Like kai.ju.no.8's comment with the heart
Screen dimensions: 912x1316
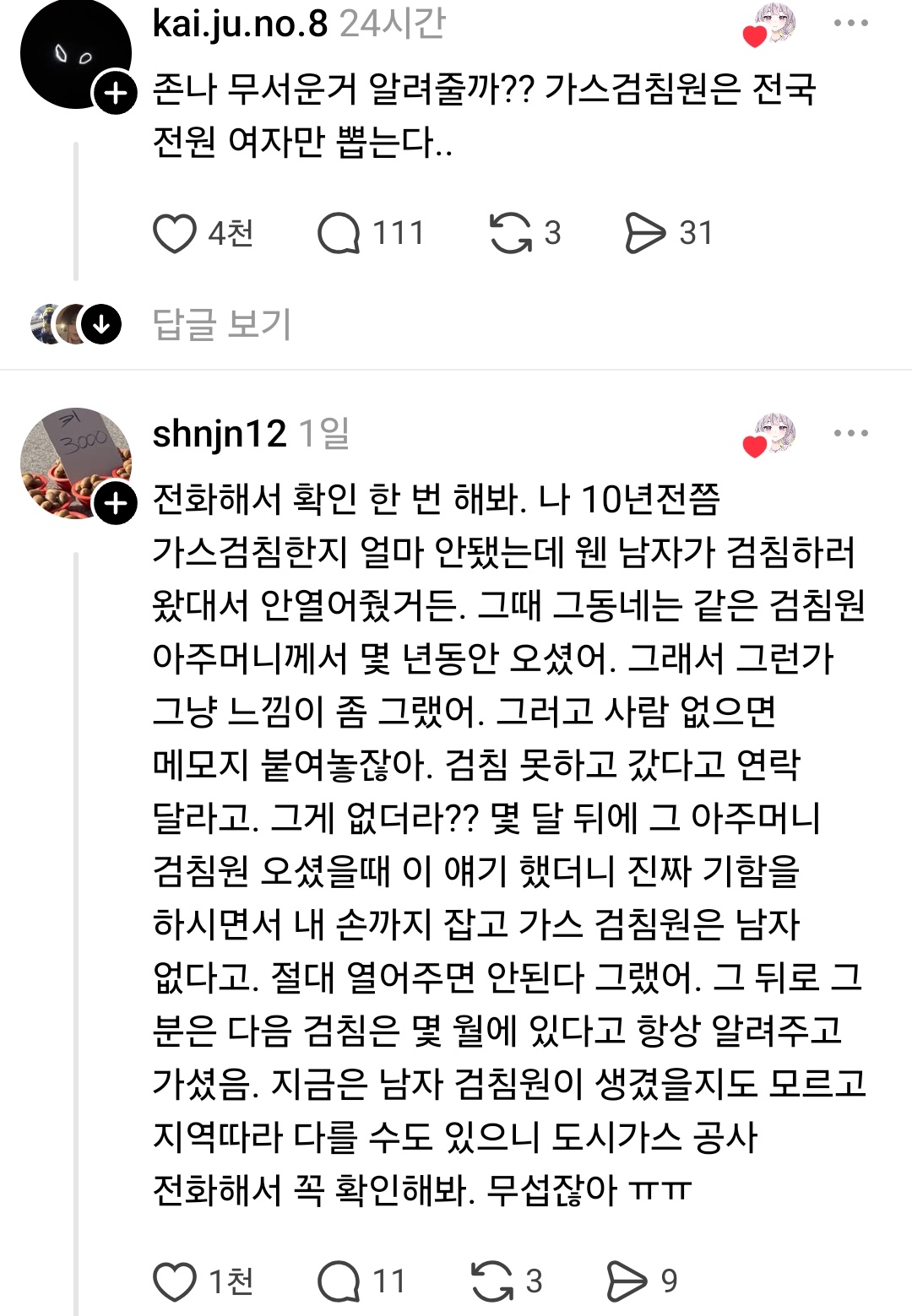click(173, 231)
